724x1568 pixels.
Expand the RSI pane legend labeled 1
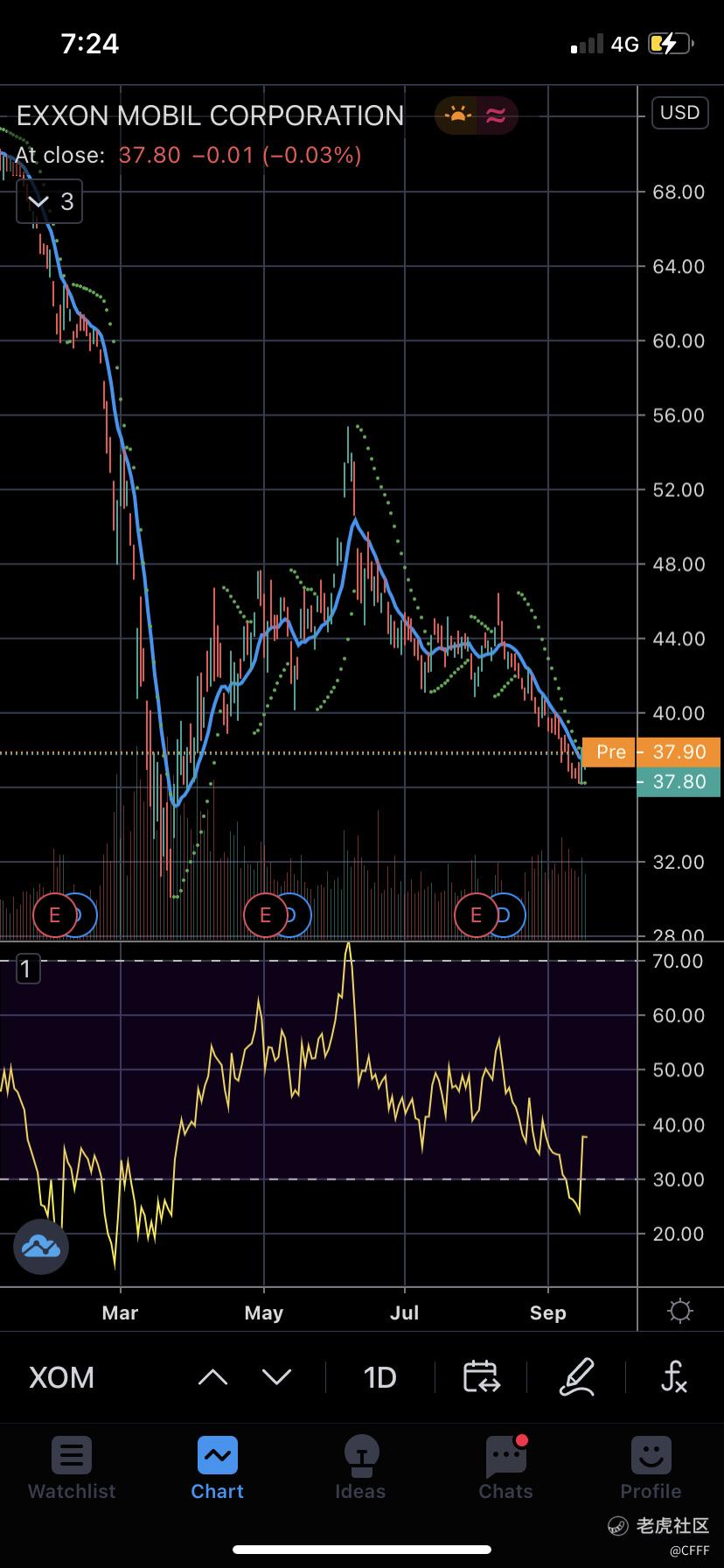click(27, 969)
